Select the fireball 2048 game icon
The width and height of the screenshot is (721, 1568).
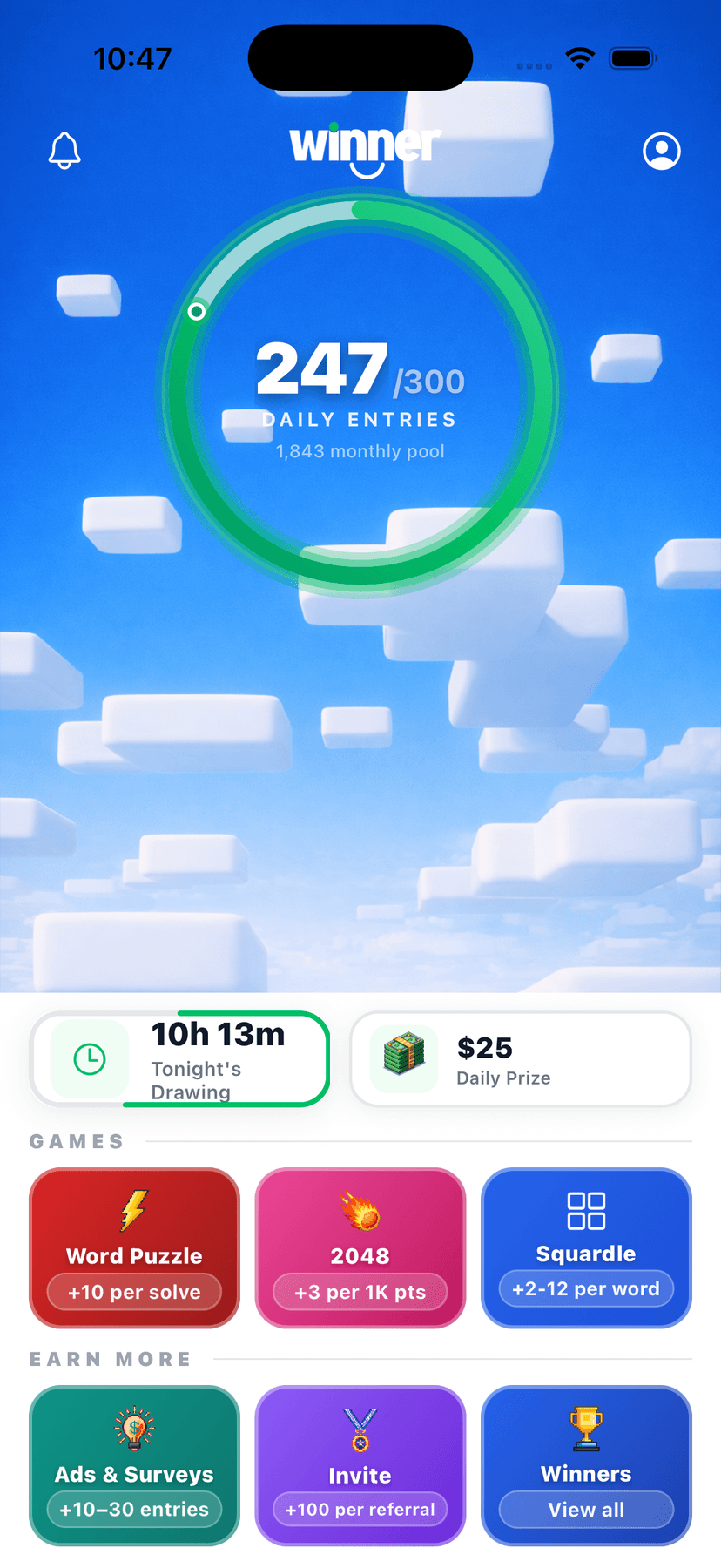tap(360, 1210)
